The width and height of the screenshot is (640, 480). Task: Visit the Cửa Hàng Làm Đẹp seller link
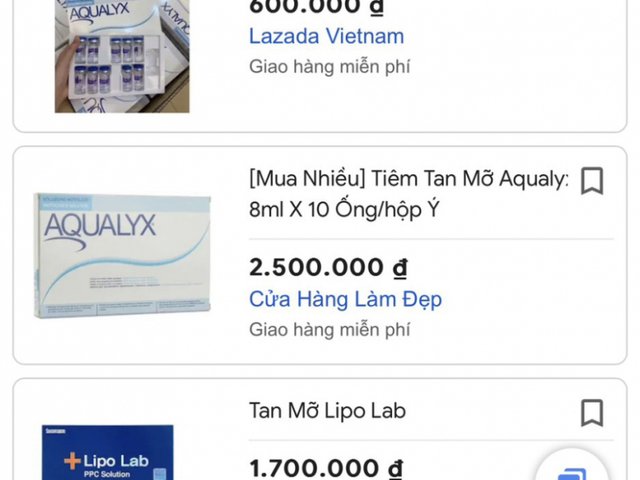pos(345,299)
